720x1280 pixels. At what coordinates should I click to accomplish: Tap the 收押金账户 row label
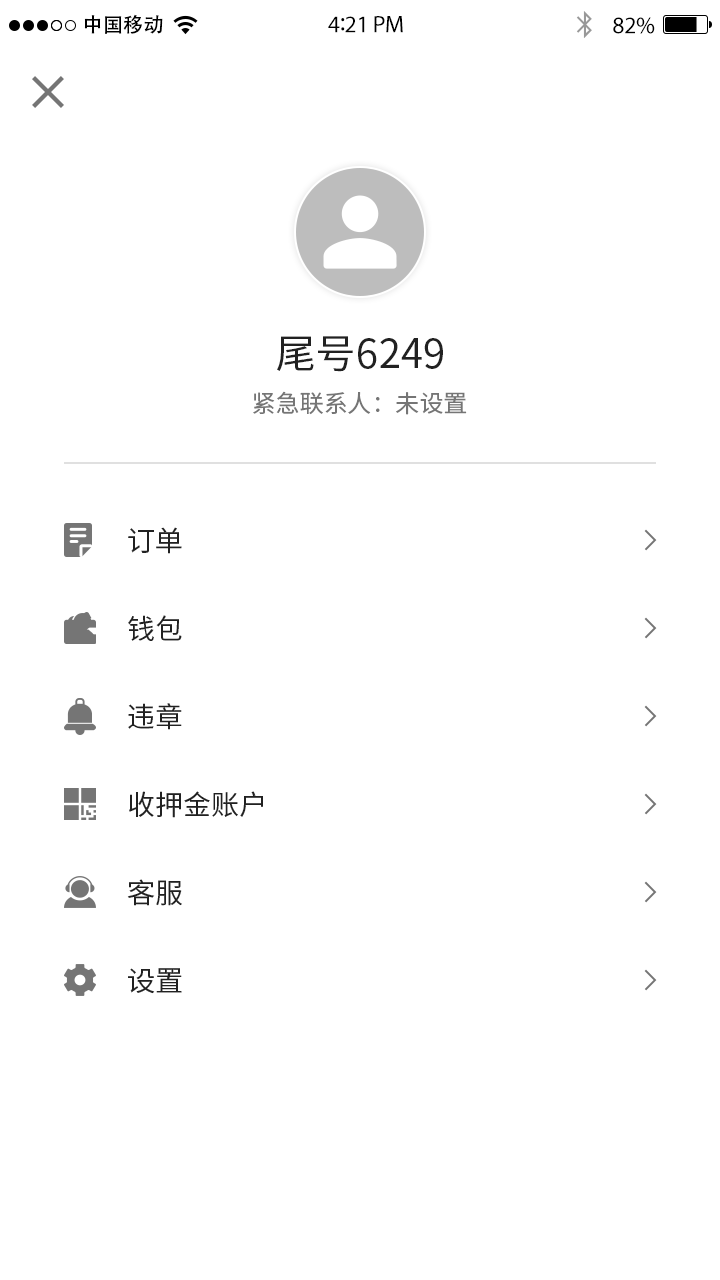pyautogui.click(x=196, y=803)
